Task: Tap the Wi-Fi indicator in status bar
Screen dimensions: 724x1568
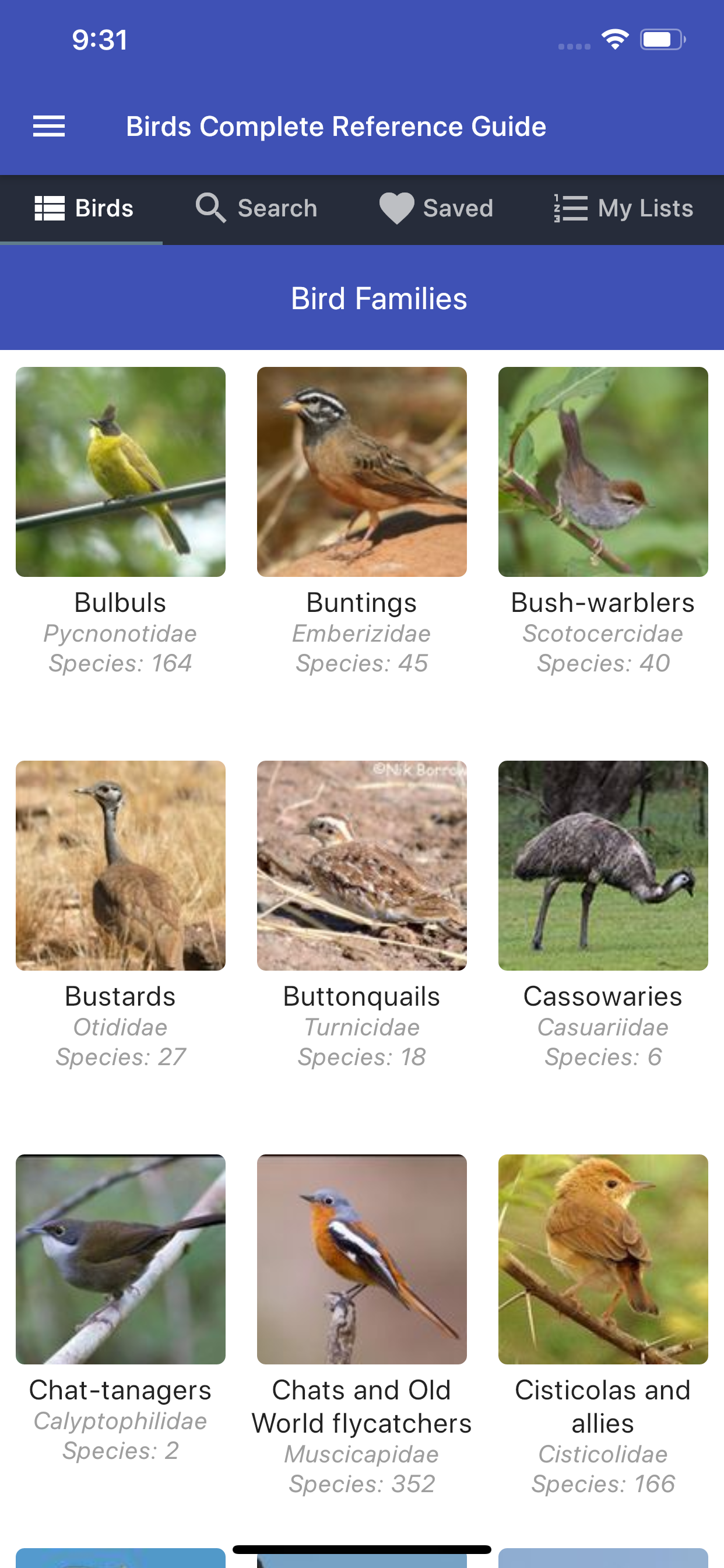Action: pyautogui.click(x=614, y=38)
